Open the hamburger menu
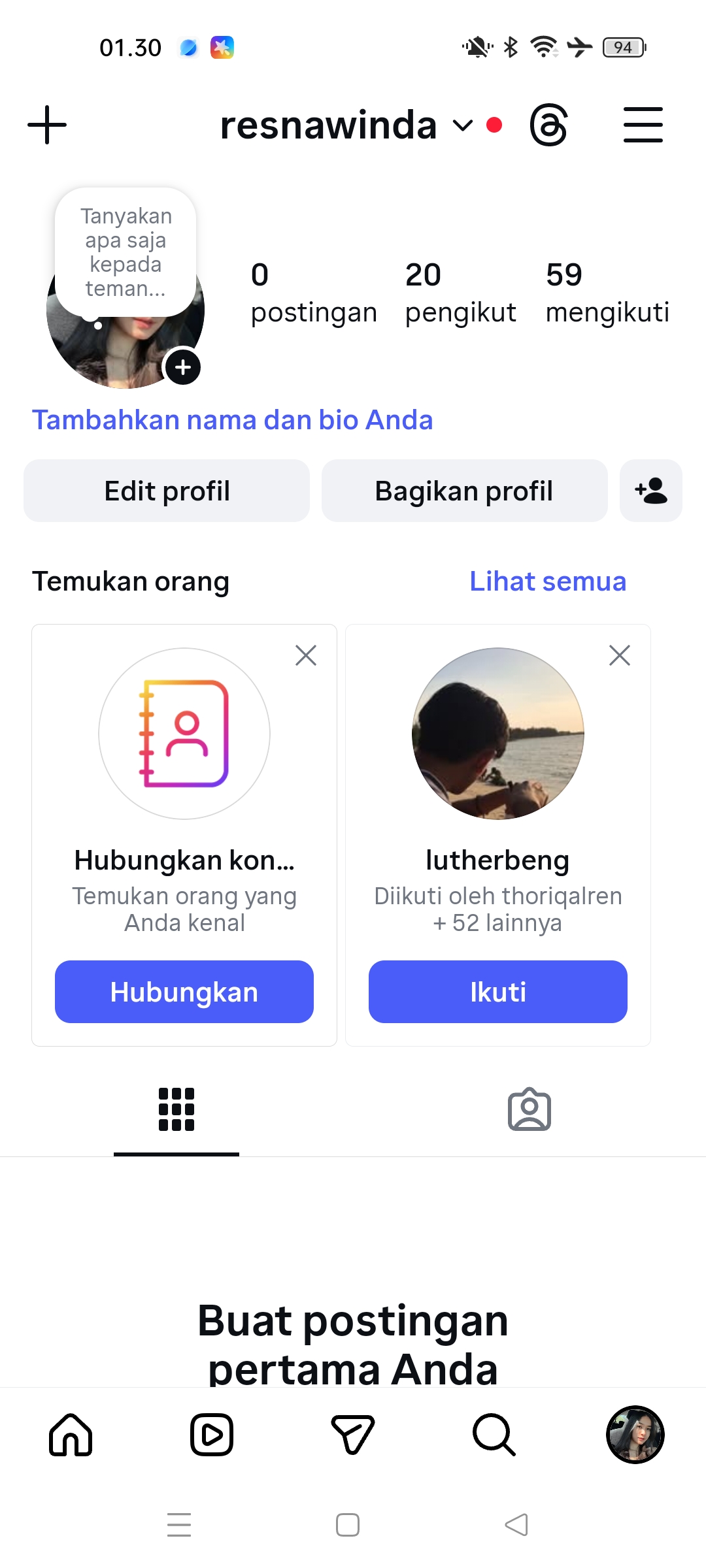 pyautogui.click(x=643, y=125)
